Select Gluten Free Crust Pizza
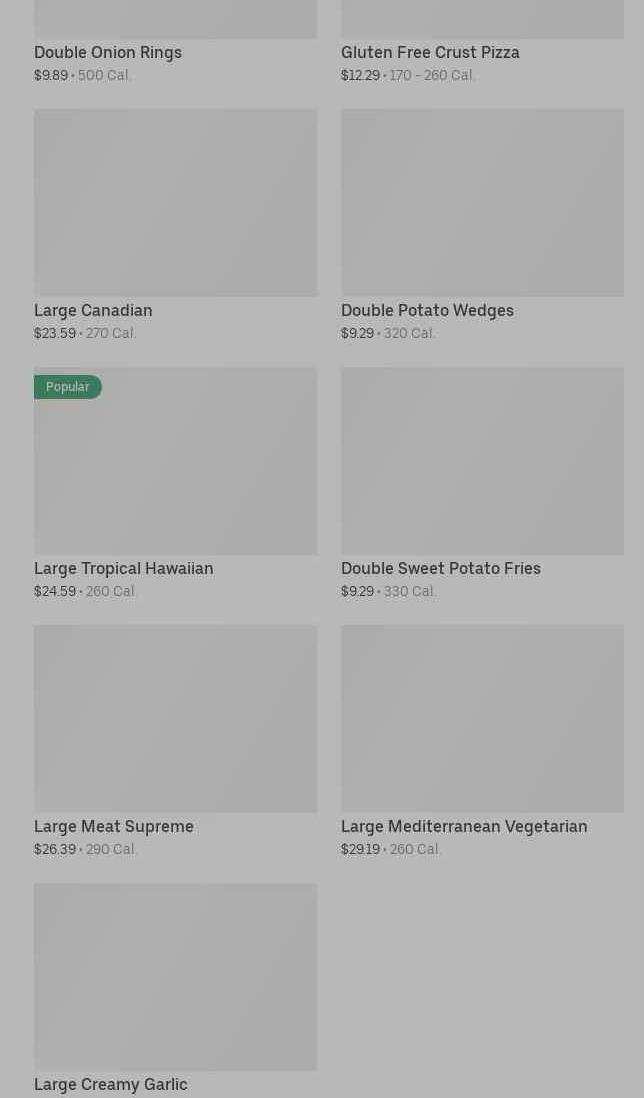This screenshot has width=644, height=1098. pyautogui.click(x=430, y=52)
